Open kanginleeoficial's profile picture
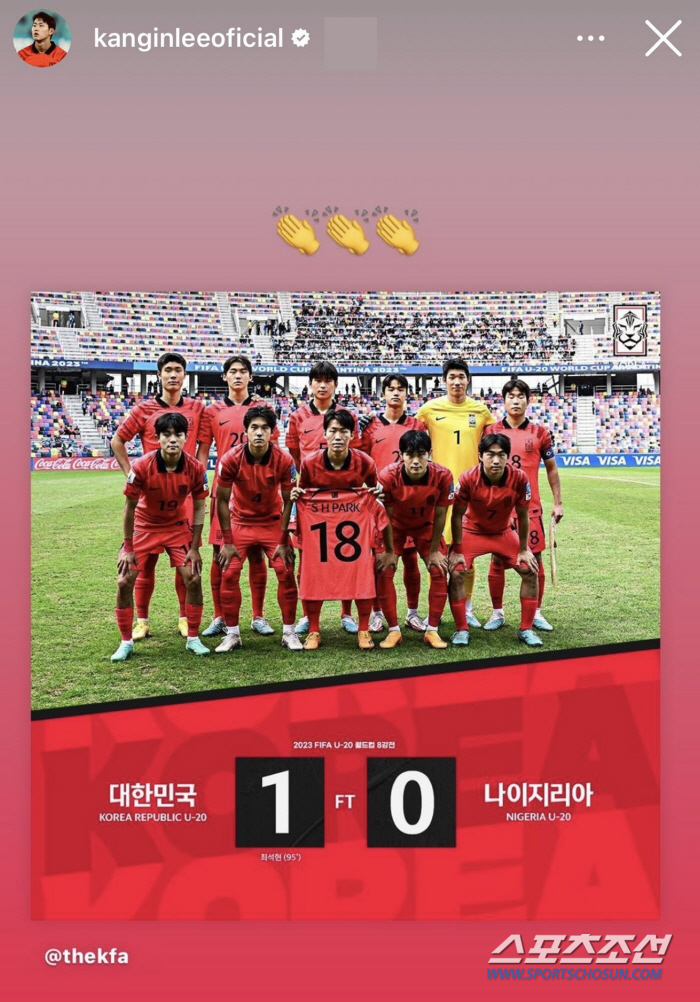The image size is (700, 1002). pyautogui.click(x=42, y=39)
